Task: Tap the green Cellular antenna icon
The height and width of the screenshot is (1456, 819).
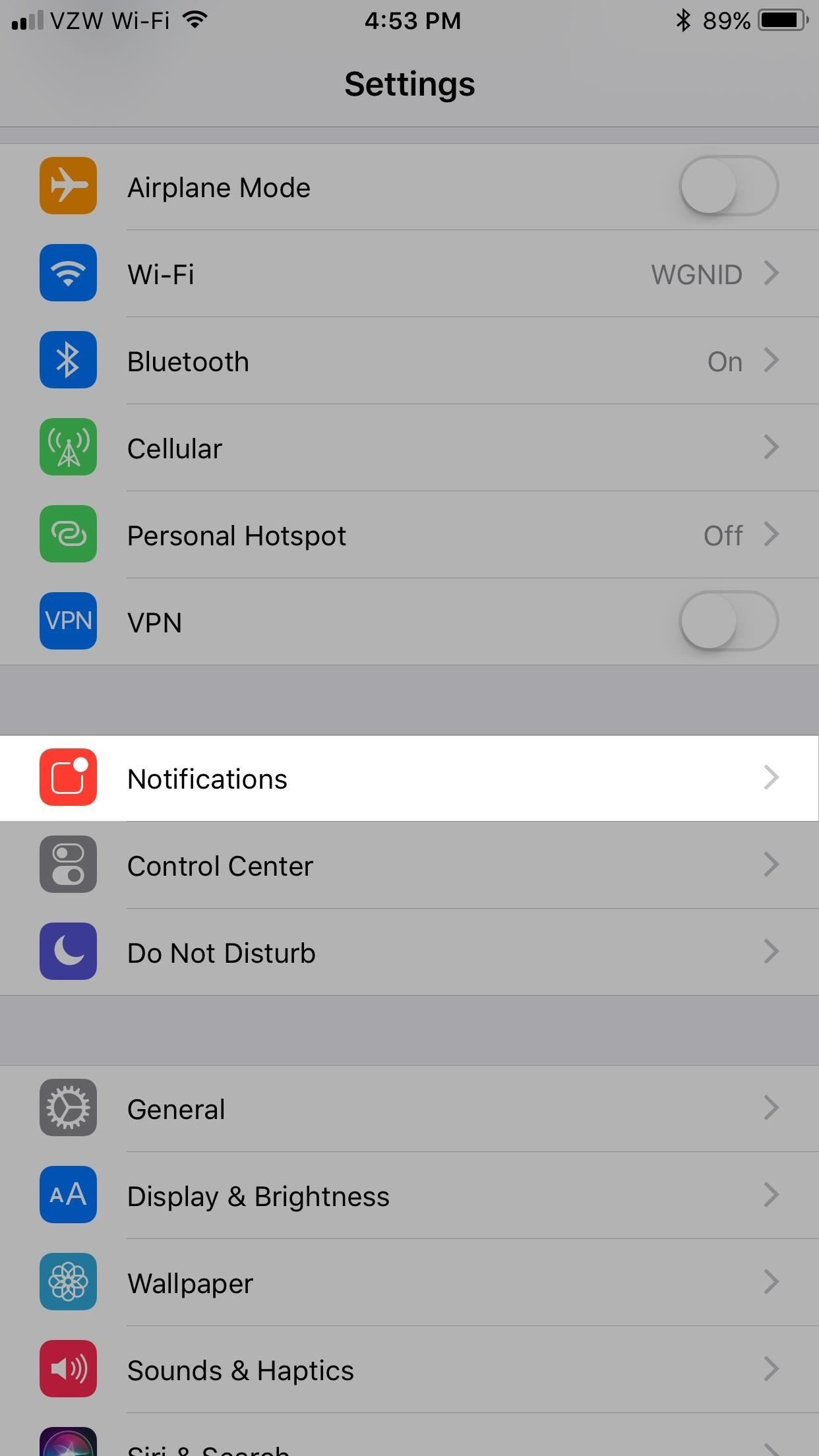Action: [68, 447]
